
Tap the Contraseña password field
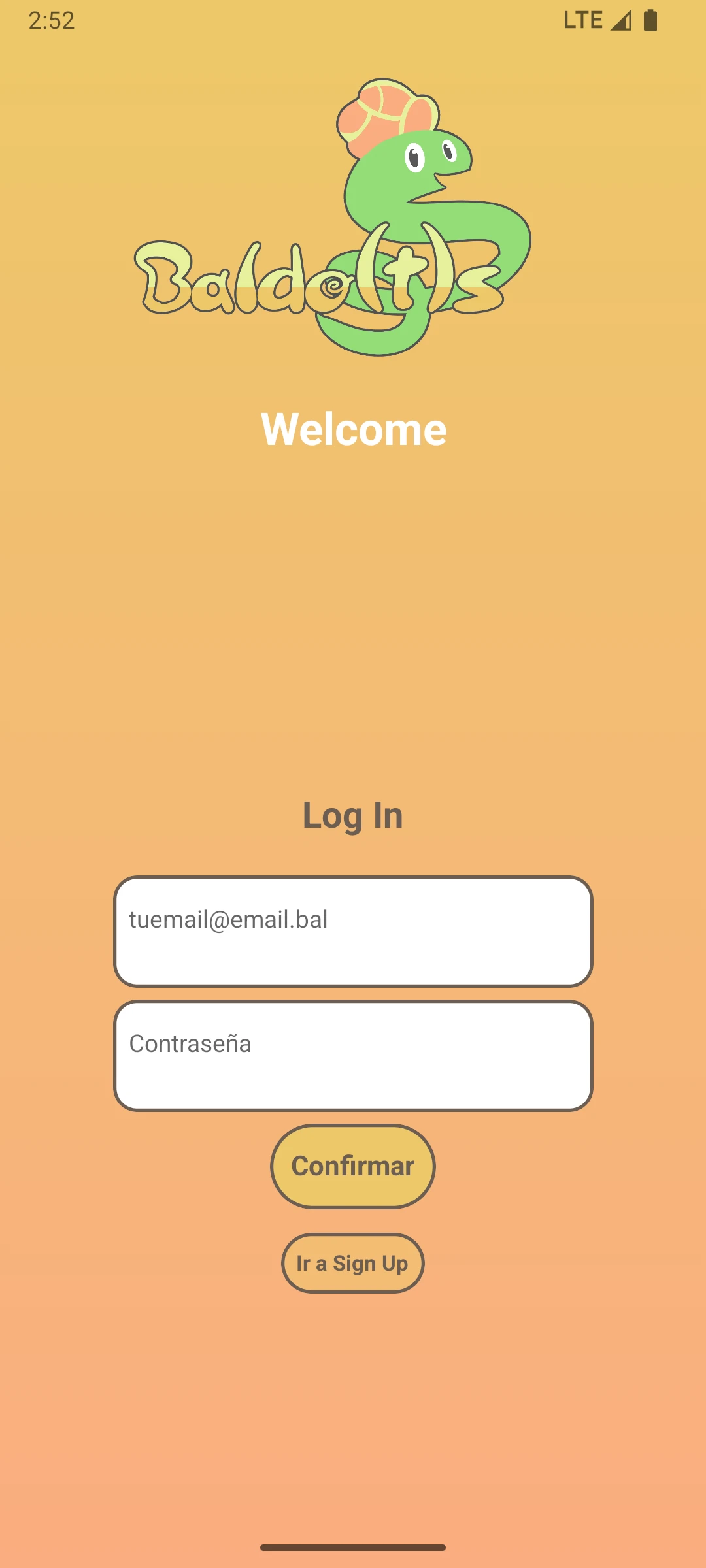coord(353,1055)
